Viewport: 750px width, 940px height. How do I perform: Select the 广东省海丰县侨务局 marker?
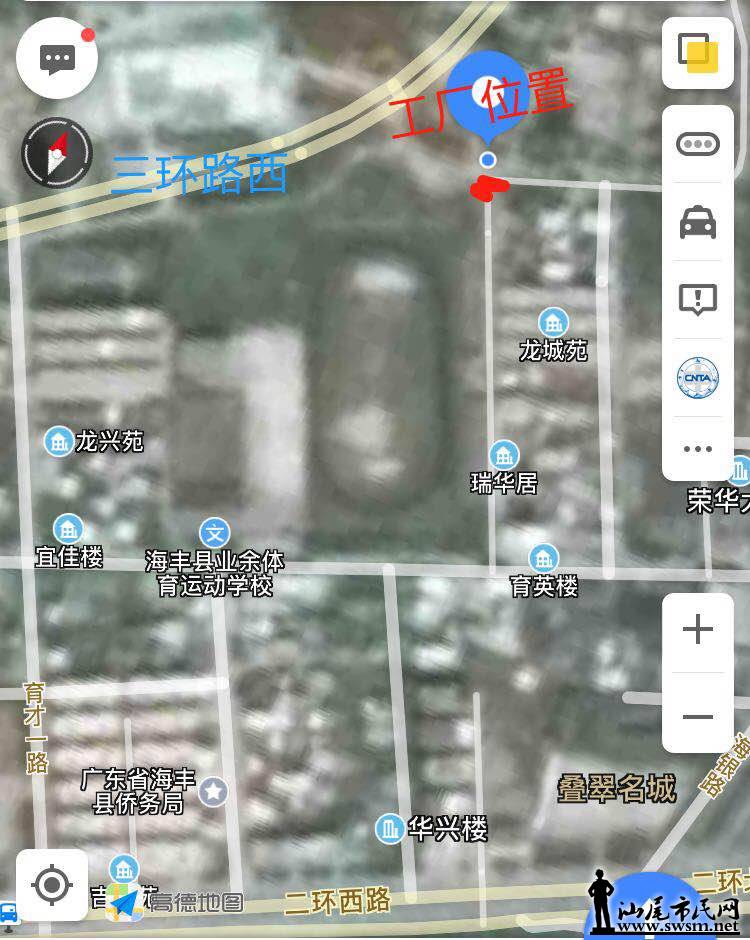[x=213, y=792]
